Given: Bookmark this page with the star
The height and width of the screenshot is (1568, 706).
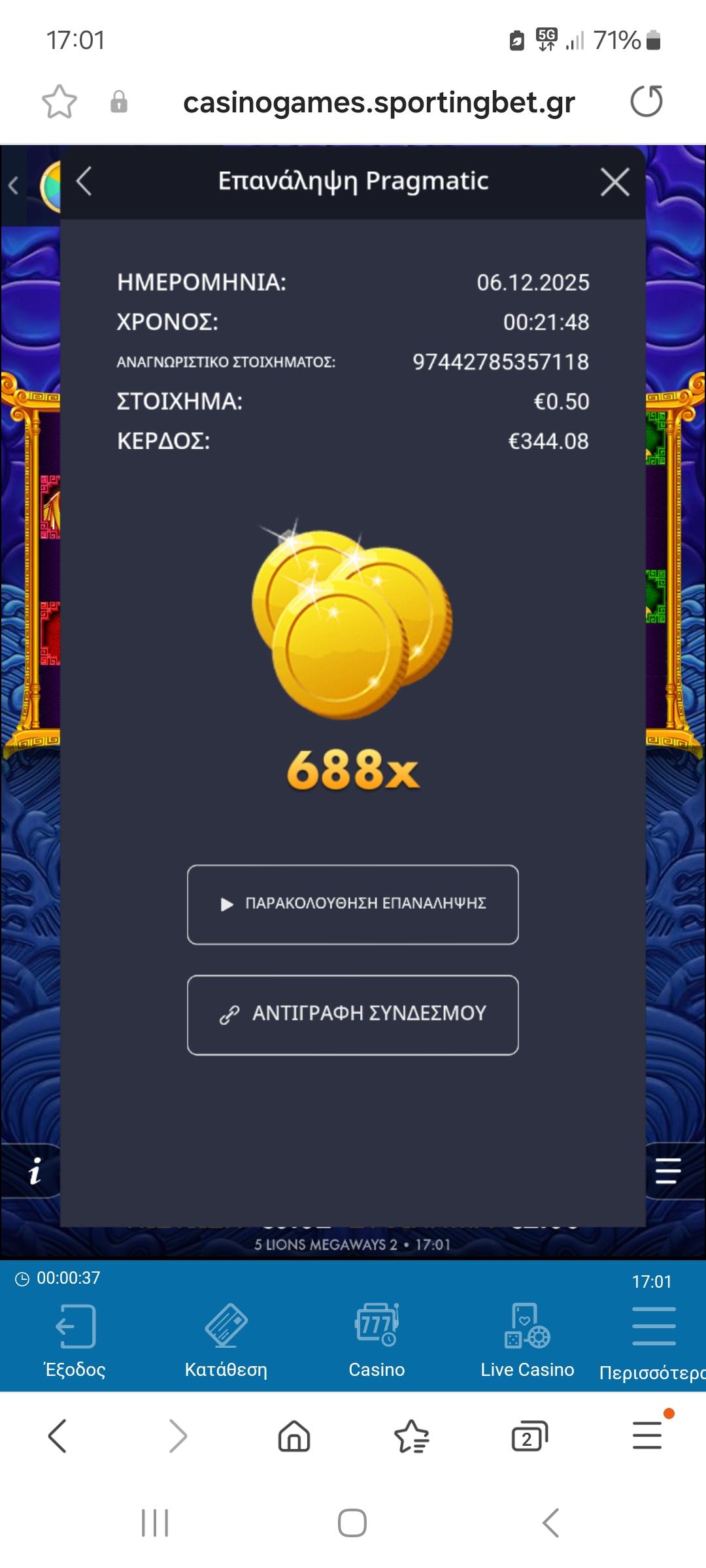Looking at the screenshot, I should pyautogui.click(x=59, y=102).
